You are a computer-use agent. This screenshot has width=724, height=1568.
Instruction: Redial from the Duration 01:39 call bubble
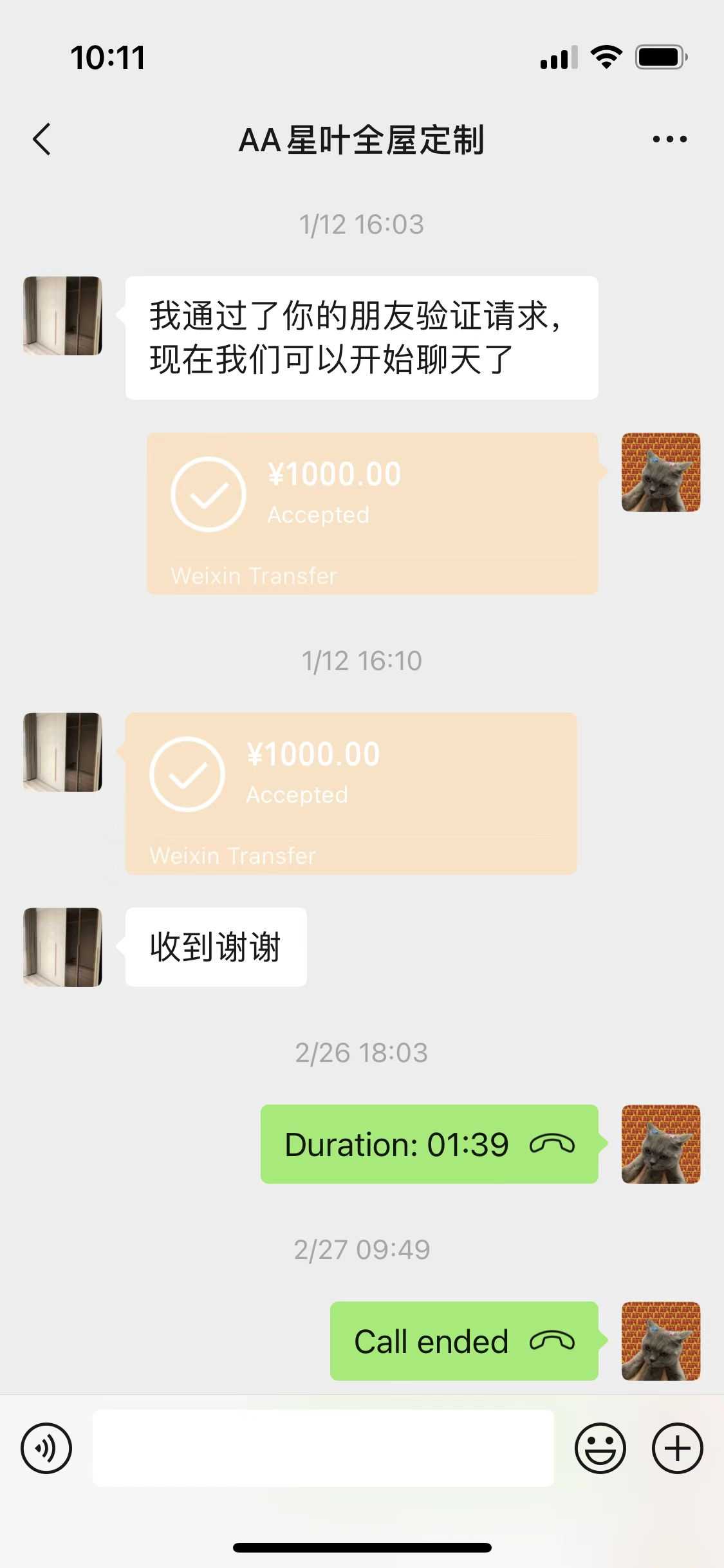tap(429, 1144)
